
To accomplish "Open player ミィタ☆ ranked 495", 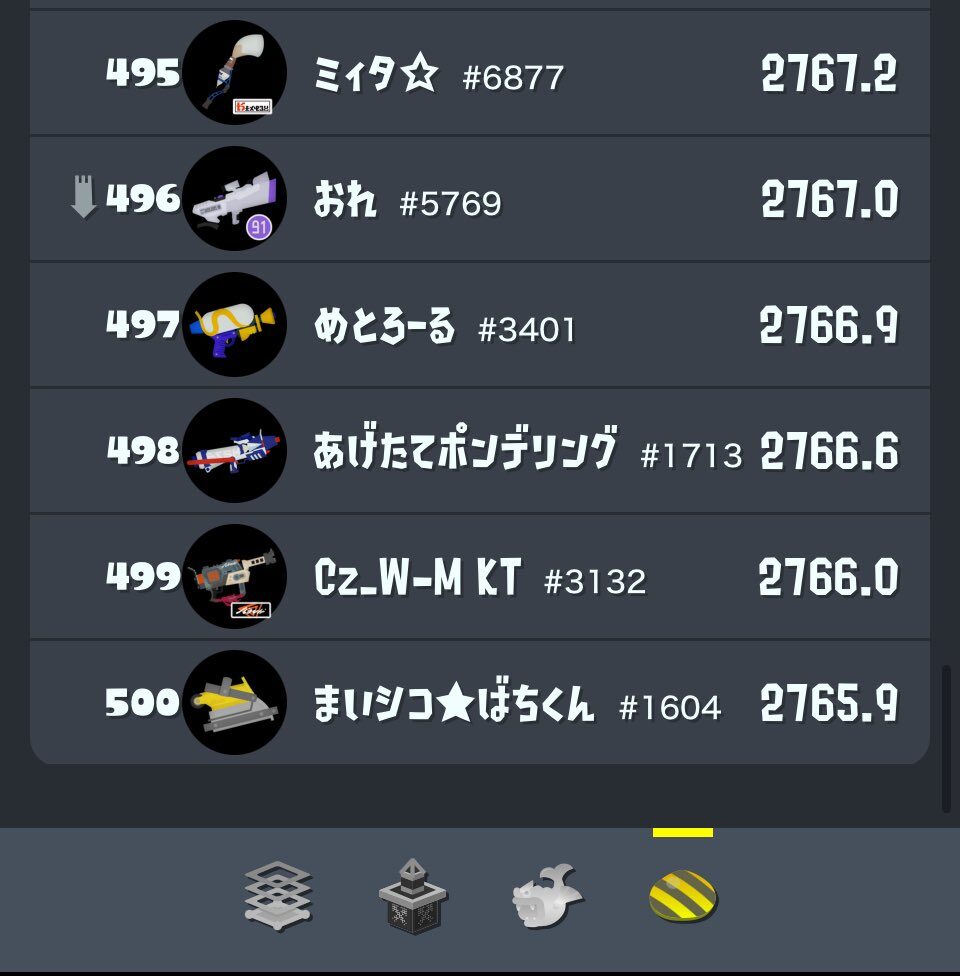I will click(480, 74).
